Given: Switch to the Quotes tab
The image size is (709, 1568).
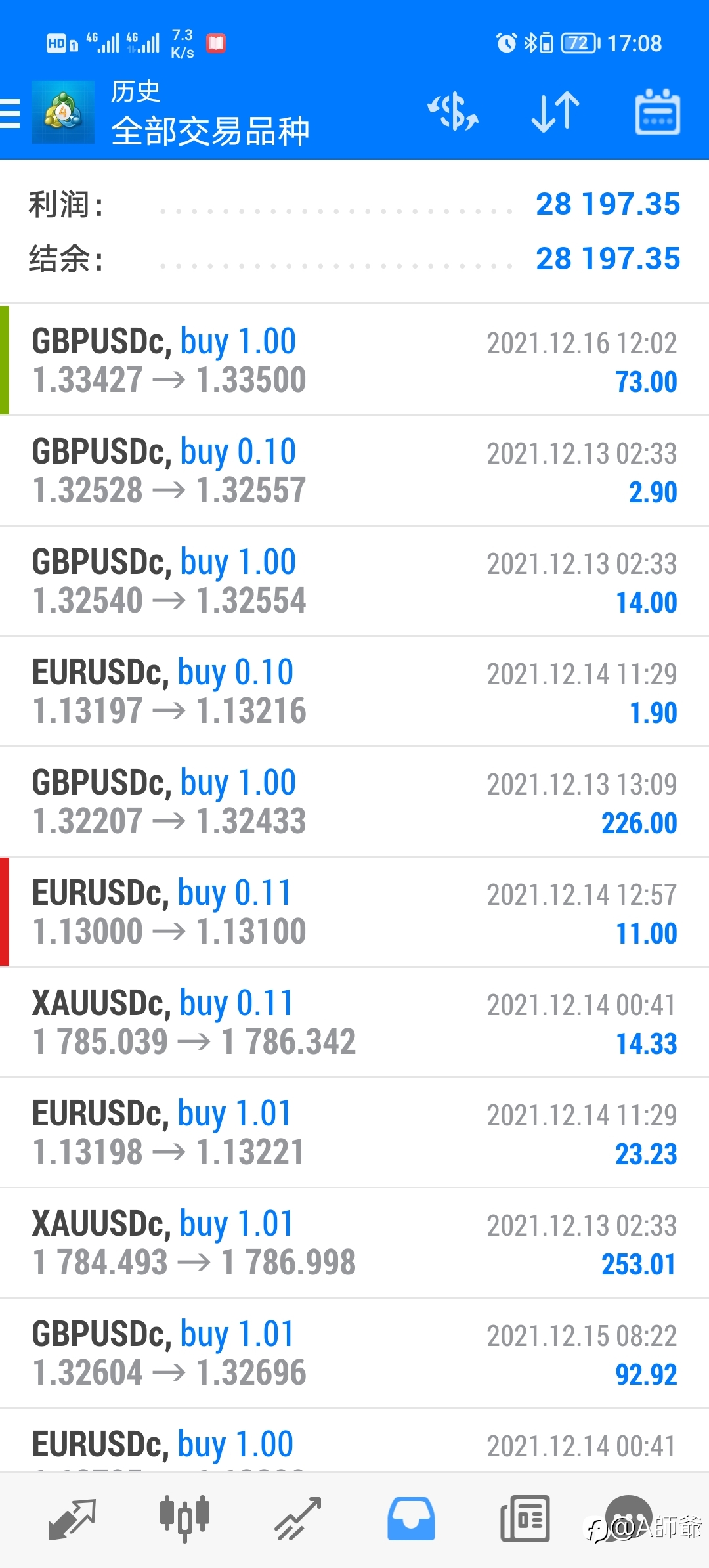Looking at the screenshot, I should (x=72, y=1519).
